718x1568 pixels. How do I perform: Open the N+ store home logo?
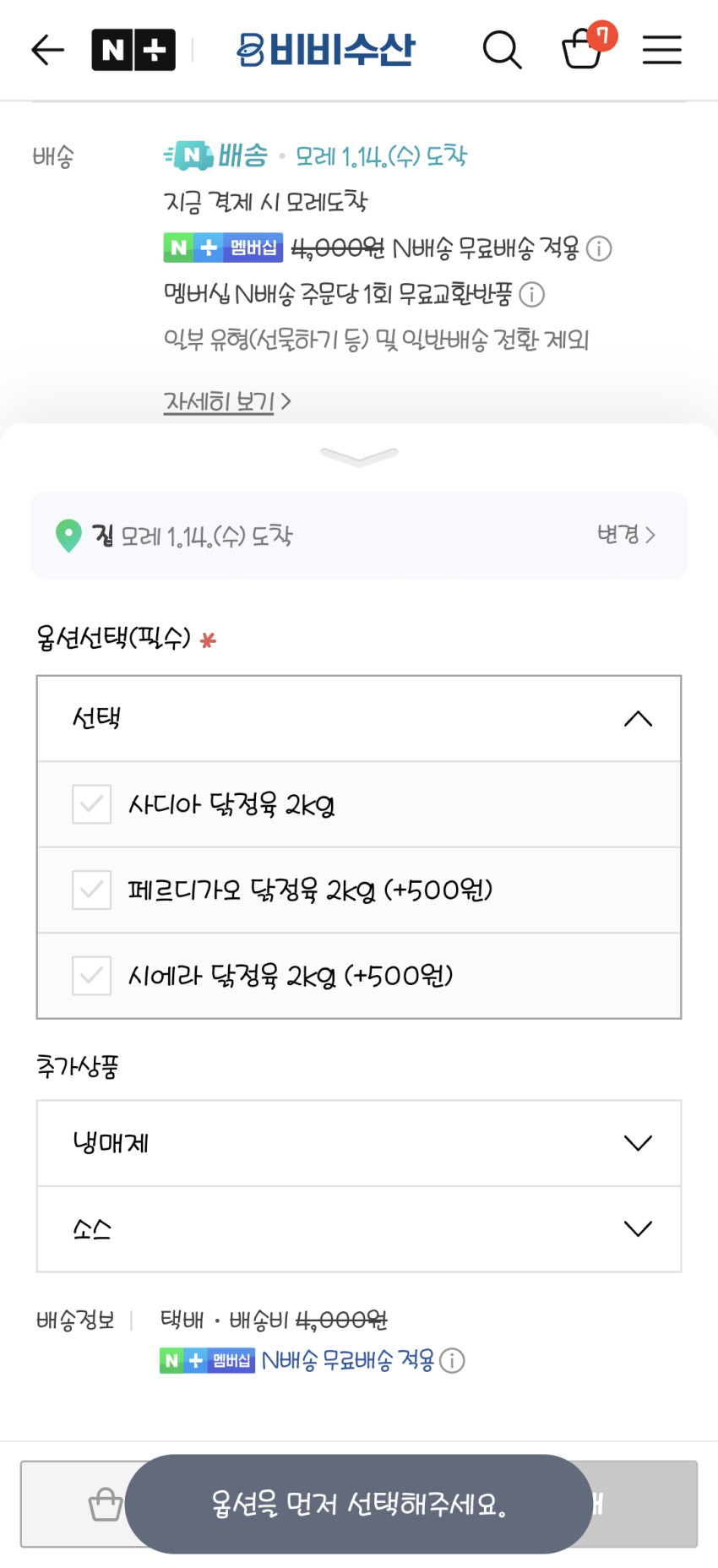133,50
